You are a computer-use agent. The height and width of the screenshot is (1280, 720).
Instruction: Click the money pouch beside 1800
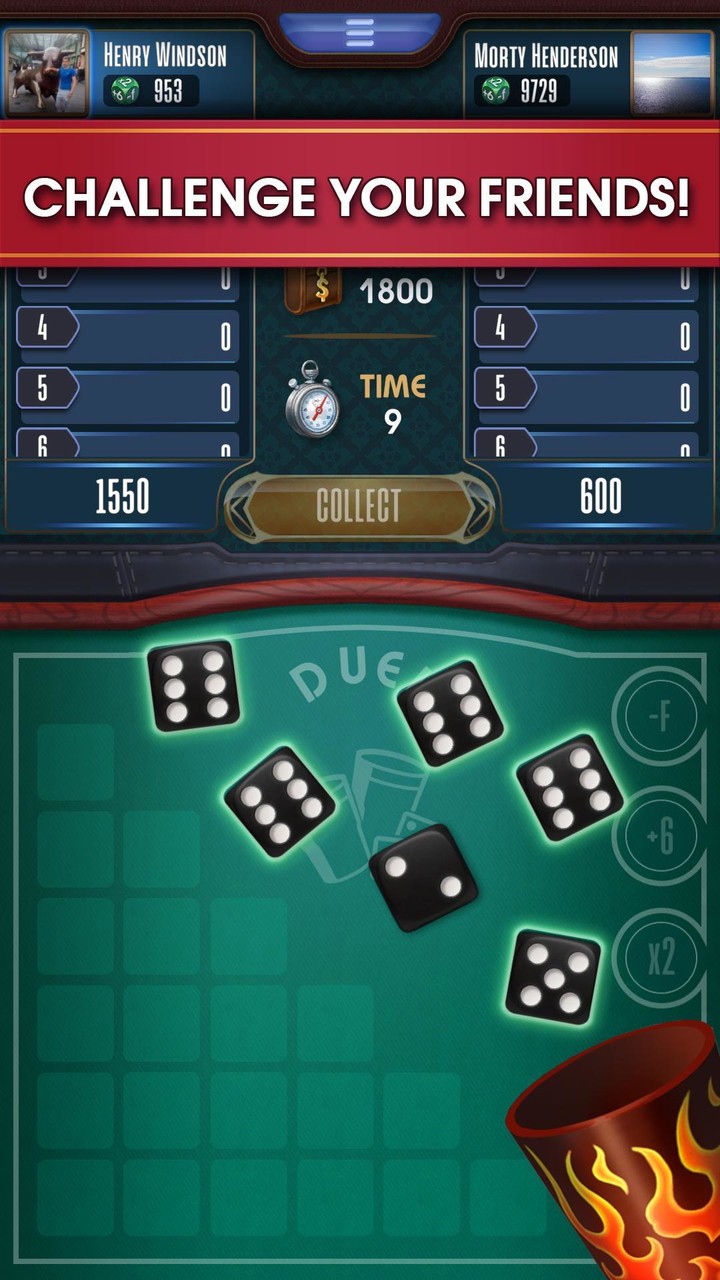point(315,290)
